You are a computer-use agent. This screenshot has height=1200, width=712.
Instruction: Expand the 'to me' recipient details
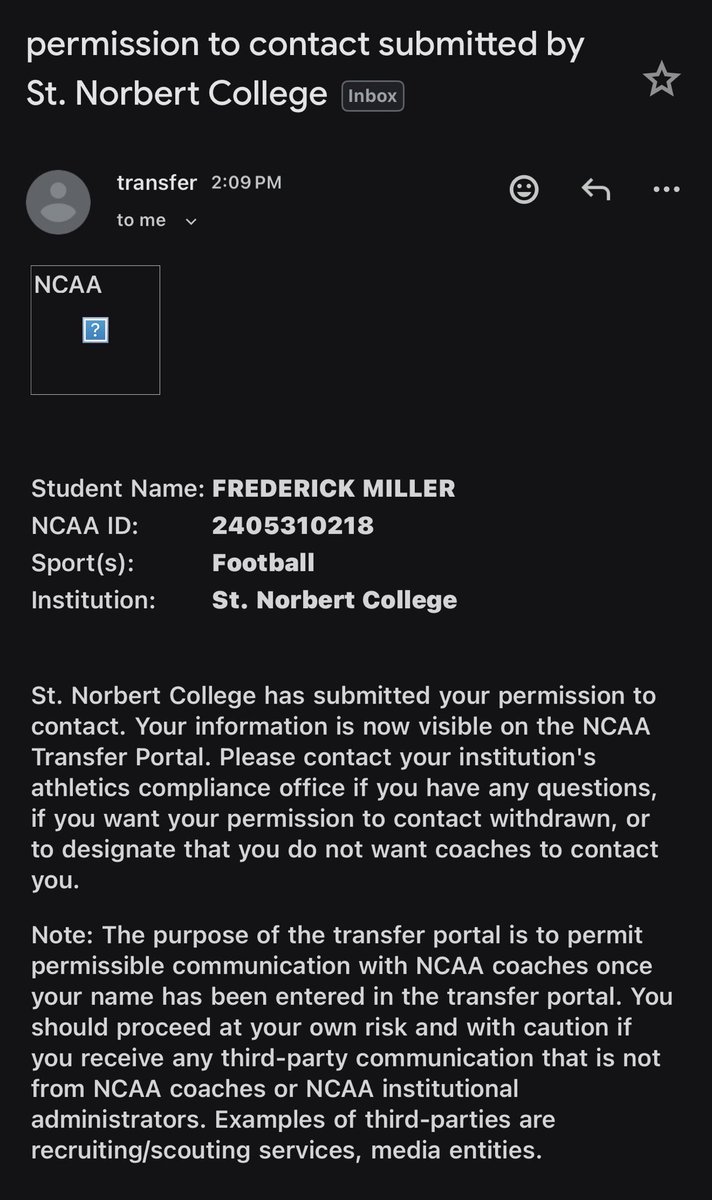tap(157, 220)
